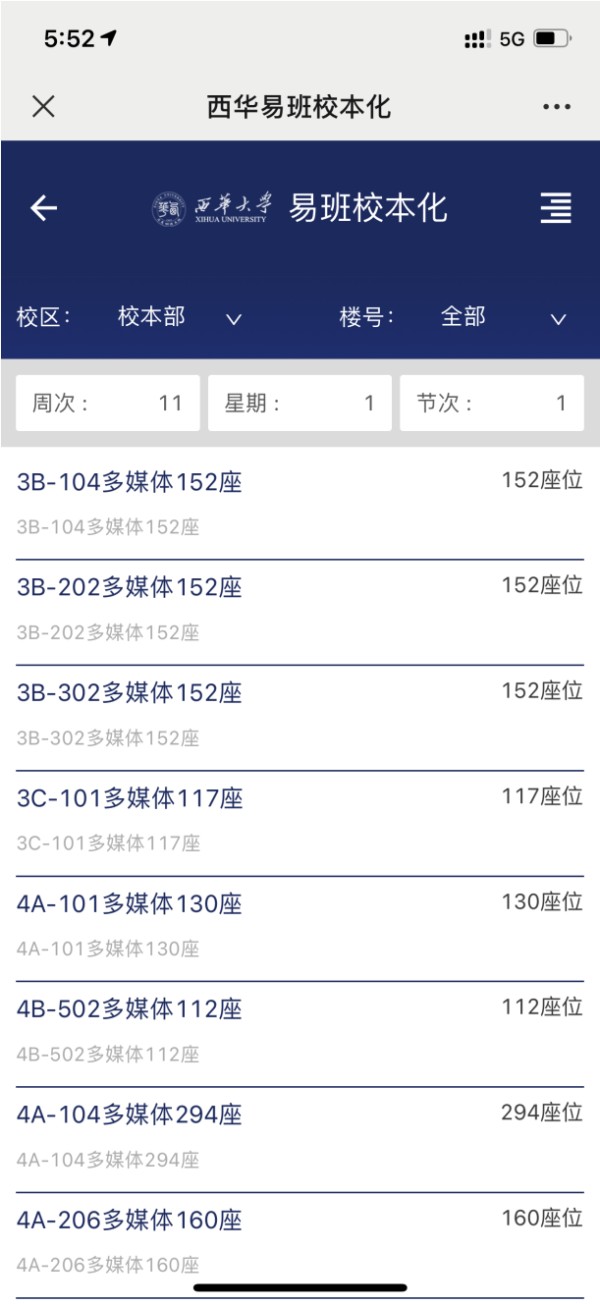
Task: Open classroom 4B-502多媒体112座
Action: click(x=300, y=1034)
